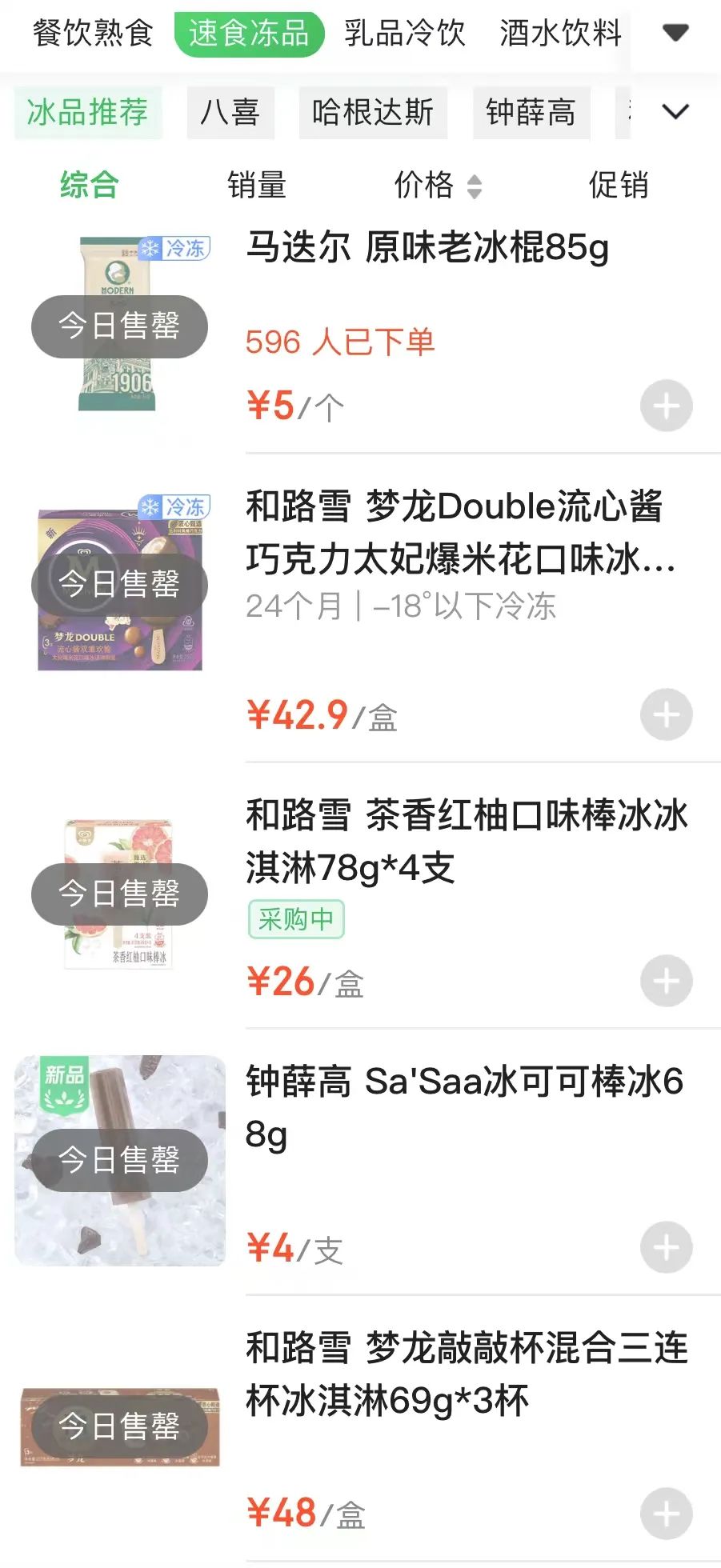Screen dimensions: 721x1568
Task: Filter by the 八喜 brand chip
Action: point(230,112)
